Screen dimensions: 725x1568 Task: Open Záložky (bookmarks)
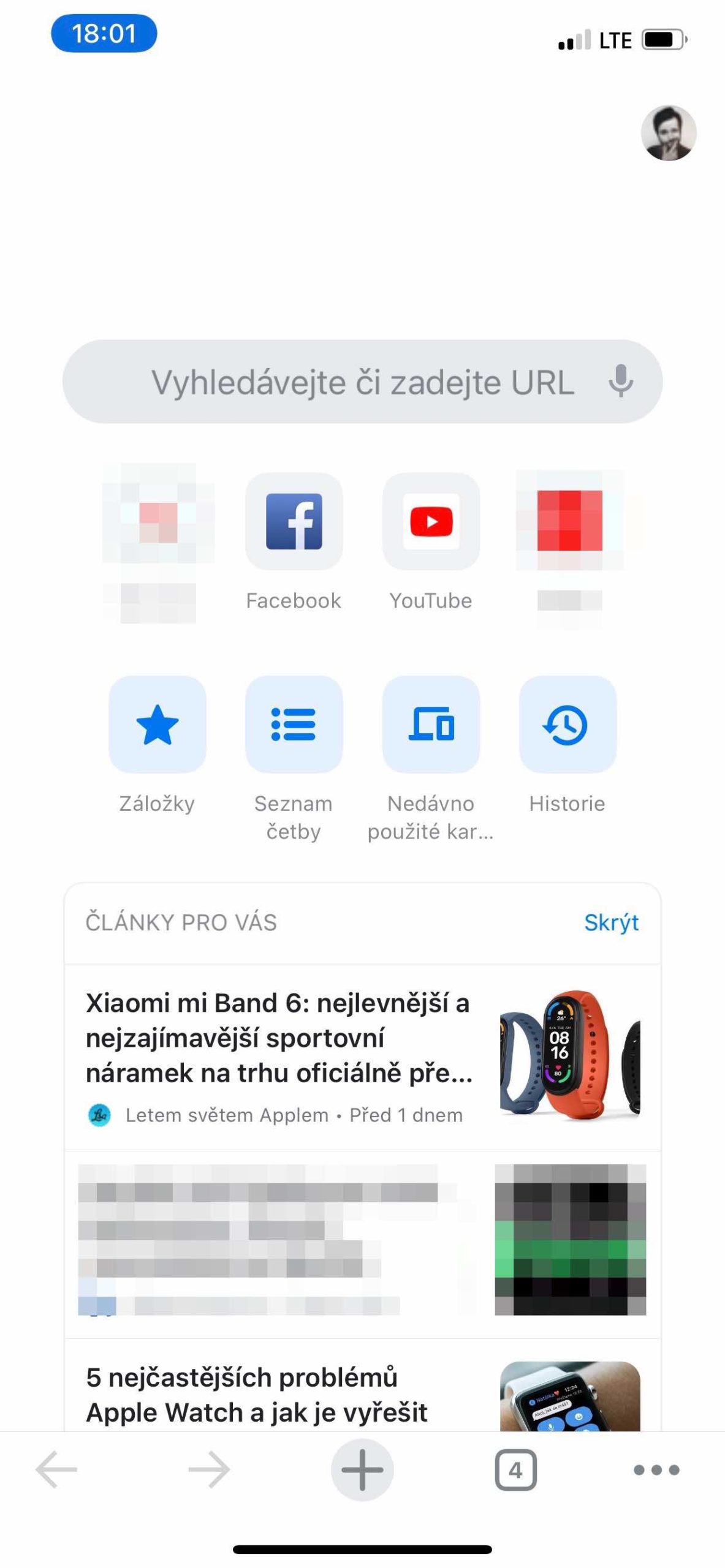click(157, 726)
